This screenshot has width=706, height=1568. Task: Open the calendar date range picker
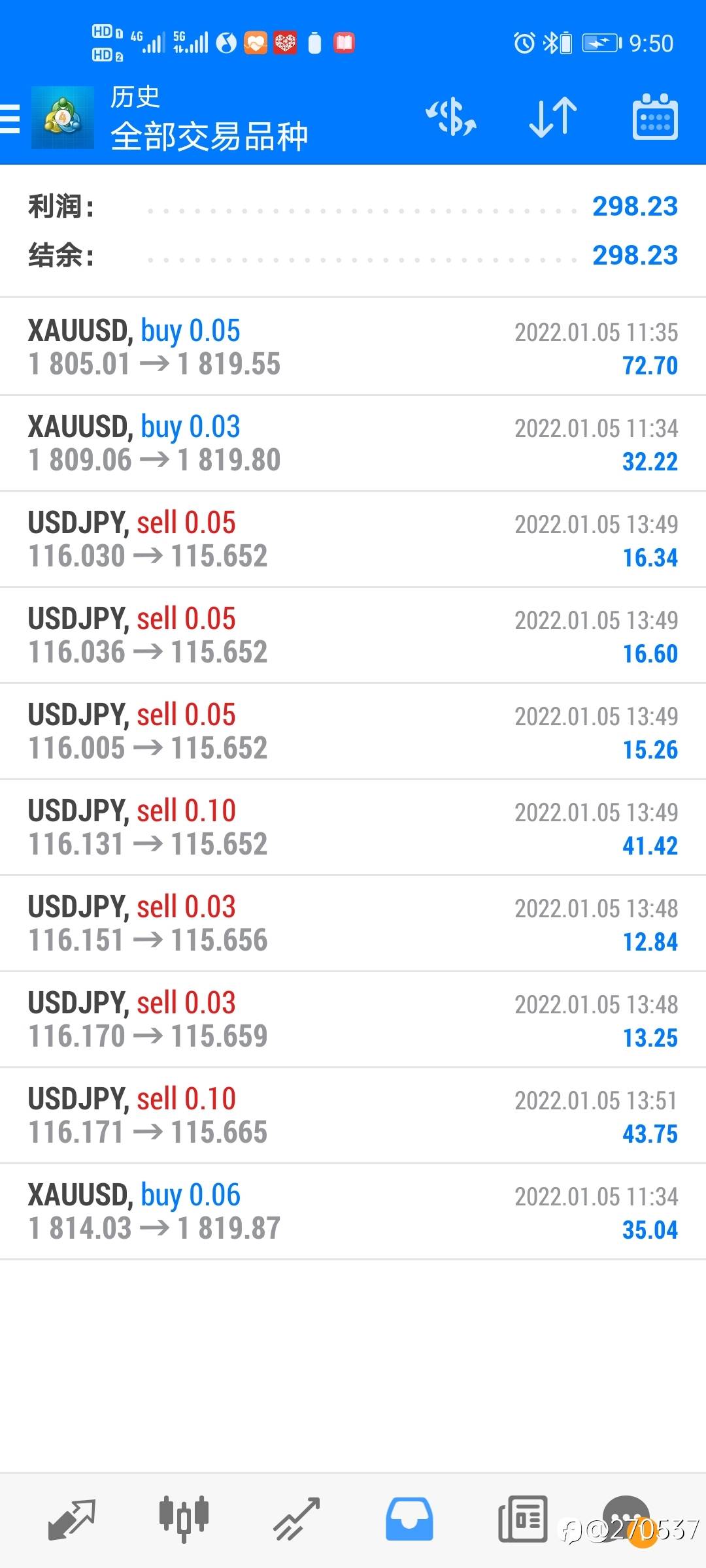coord(654,118)
